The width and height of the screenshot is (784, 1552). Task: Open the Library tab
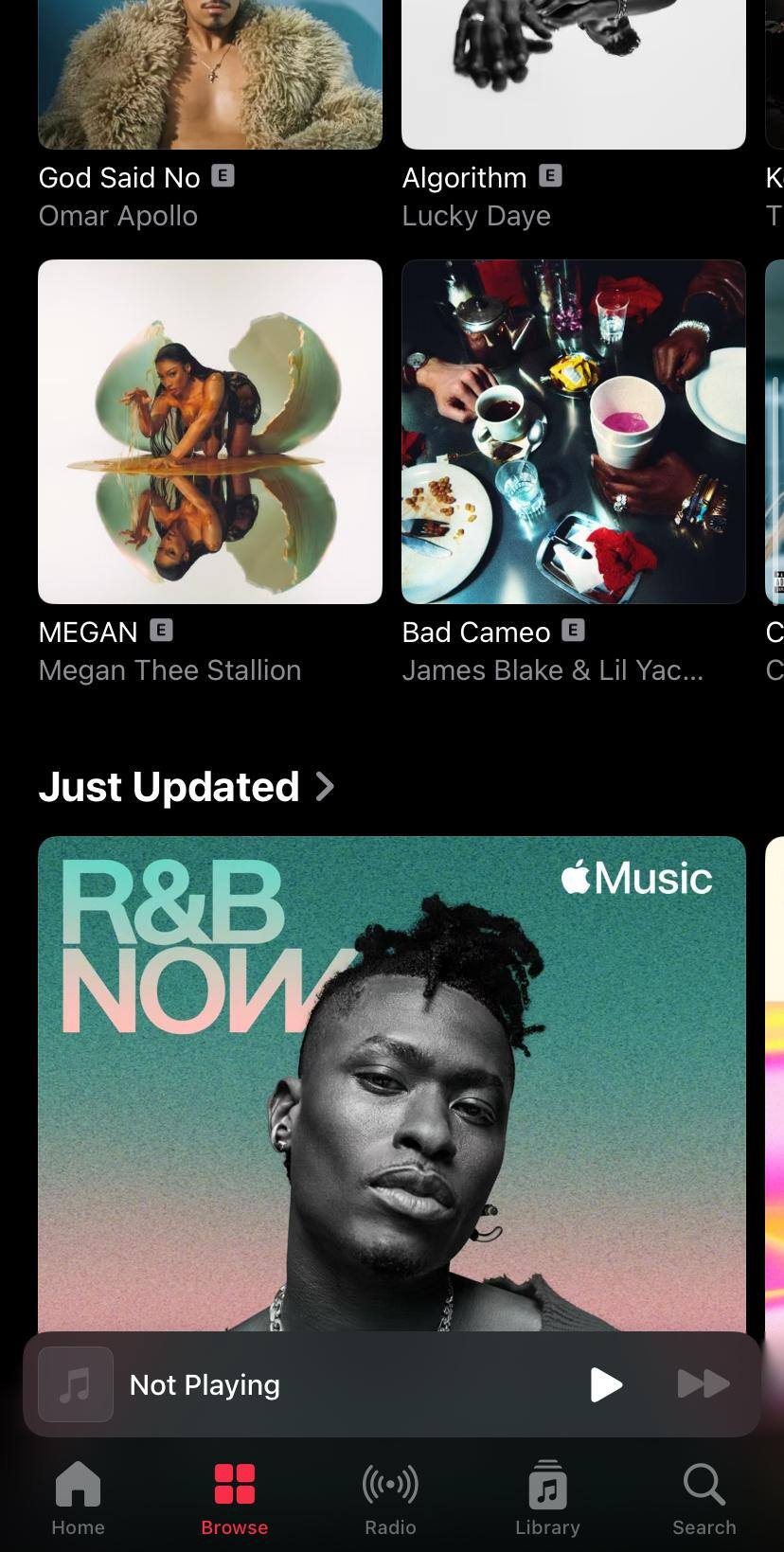[547, 1497]
